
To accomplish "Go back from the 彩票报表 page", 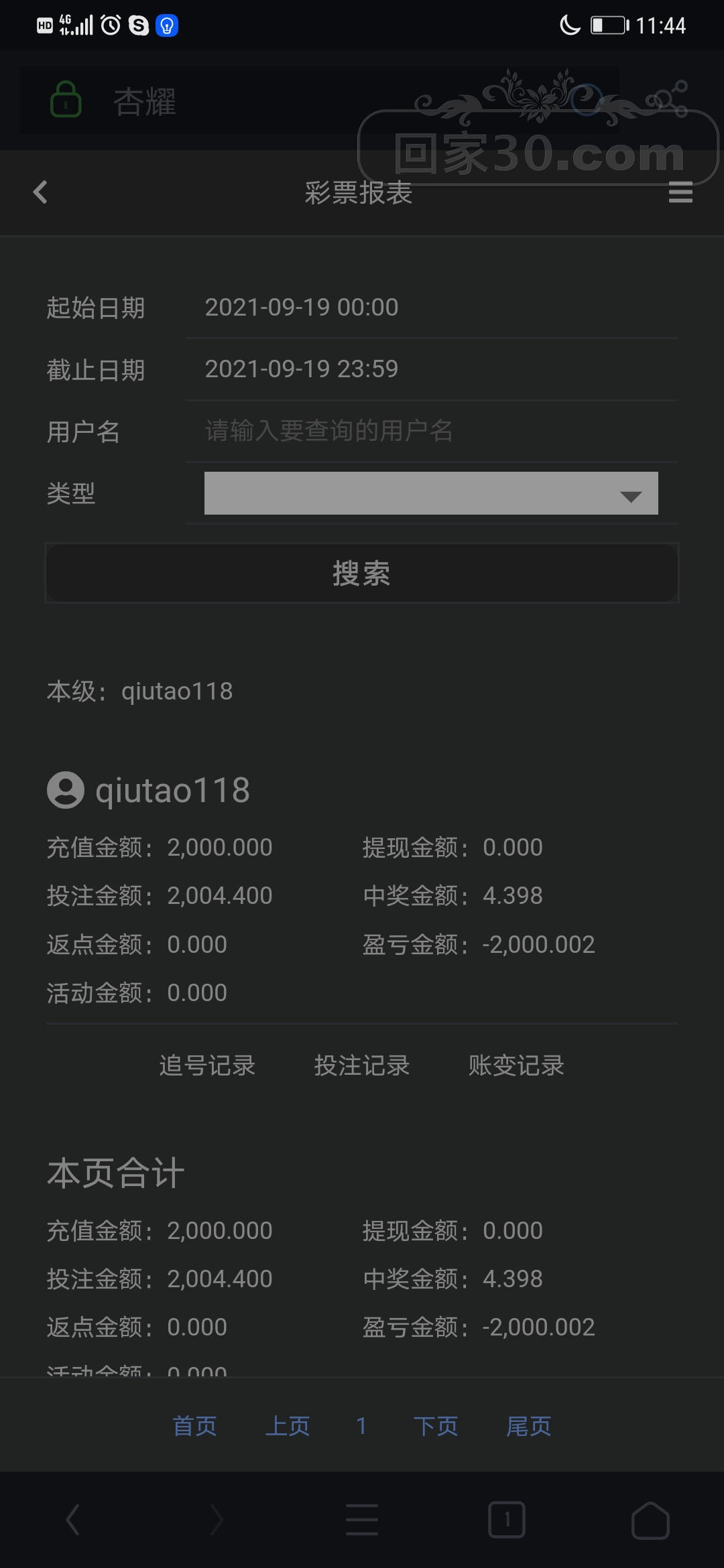I will [40, 192].
